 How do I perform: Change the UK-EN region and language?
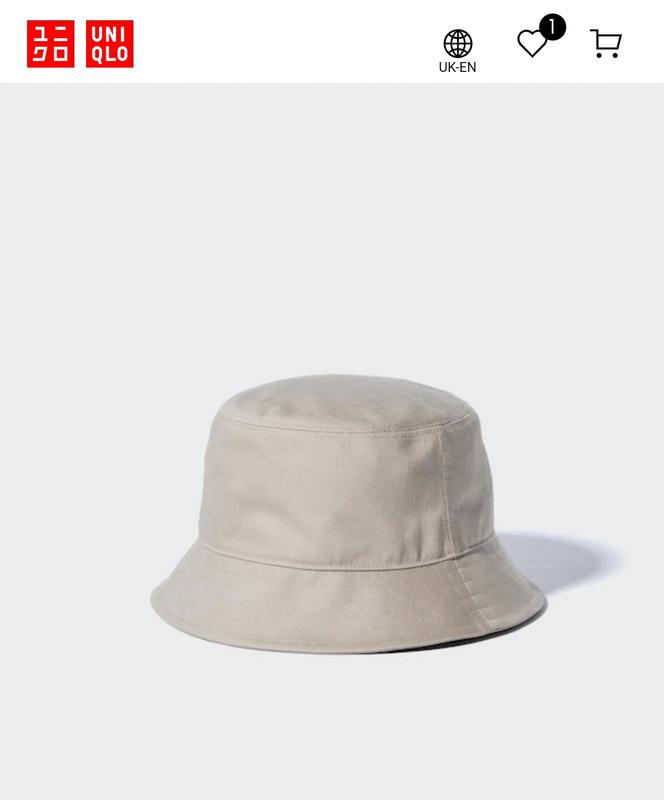458,51
